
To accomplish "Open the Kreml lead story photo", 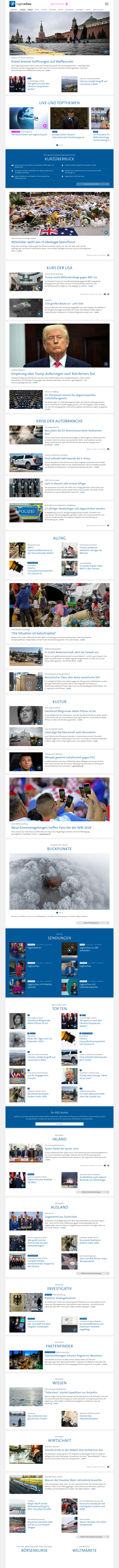I will click(59, 34).
